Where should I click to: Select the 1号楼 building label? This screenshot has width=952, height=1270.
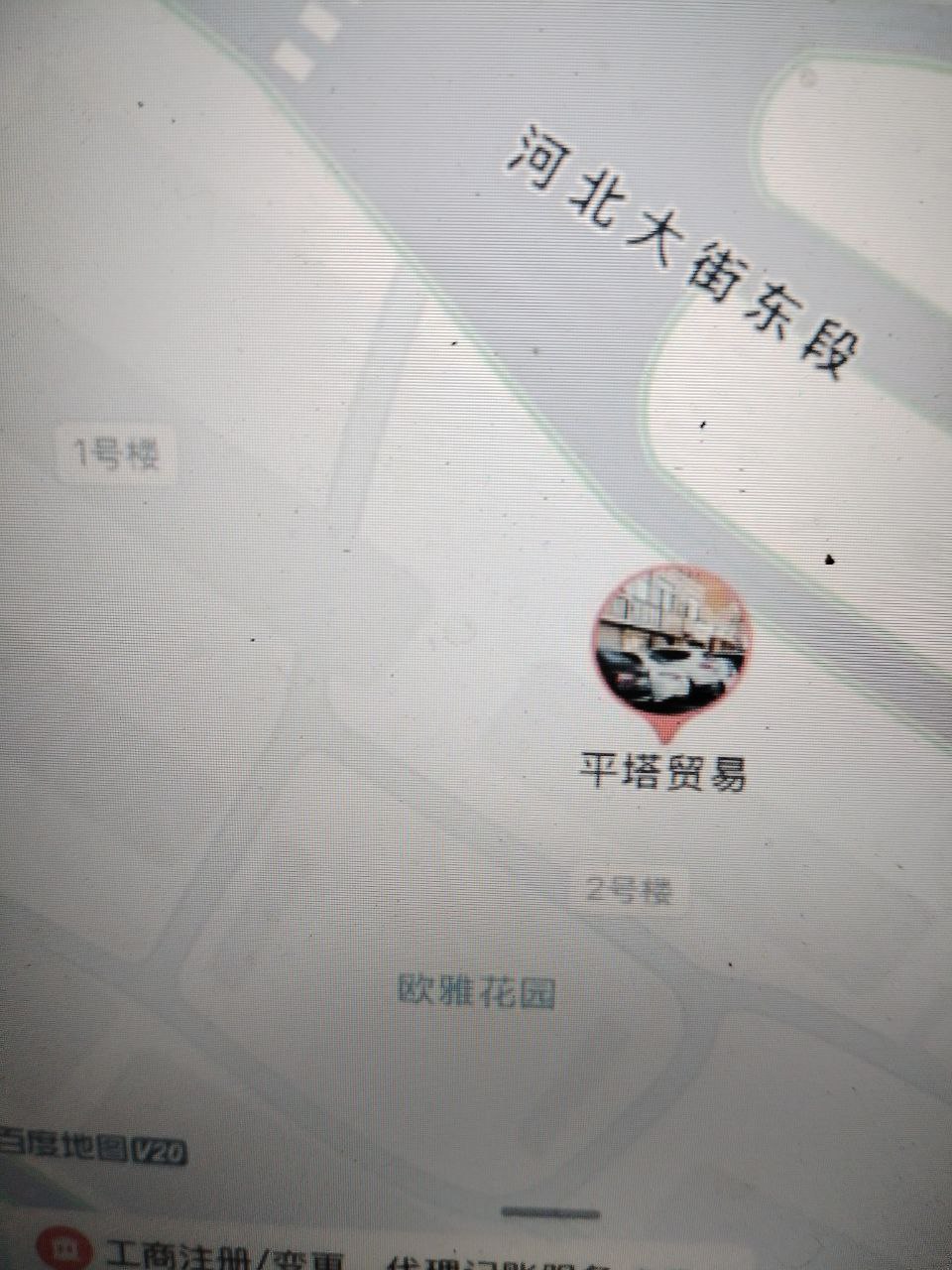coord(116,452)
